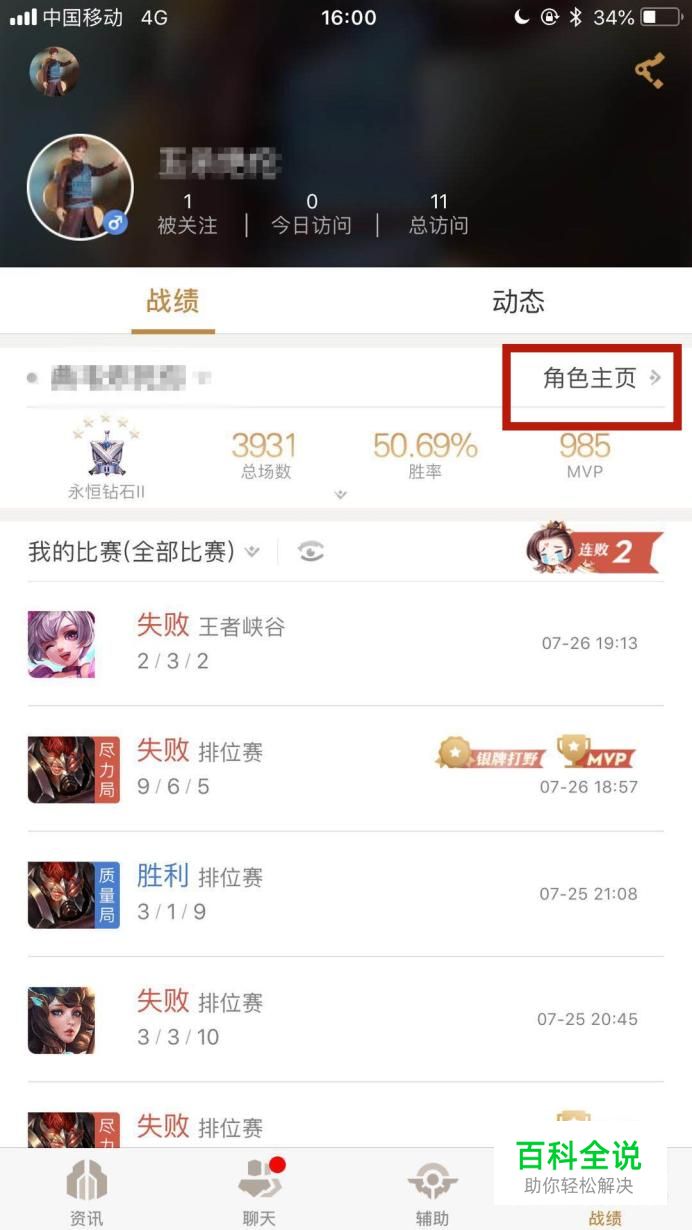Open the 07-26 19:13 王者峡谷 match

[x=346, y=643]
